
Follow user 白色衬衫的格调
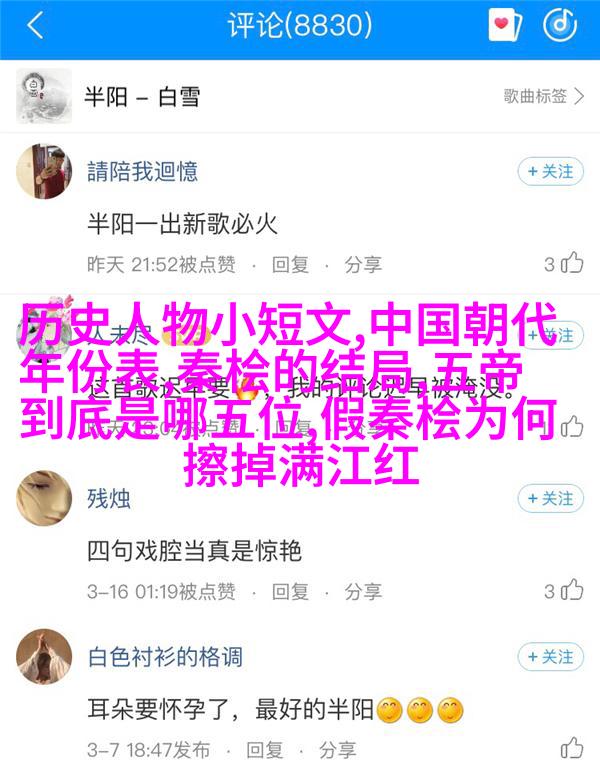point(550,657)
